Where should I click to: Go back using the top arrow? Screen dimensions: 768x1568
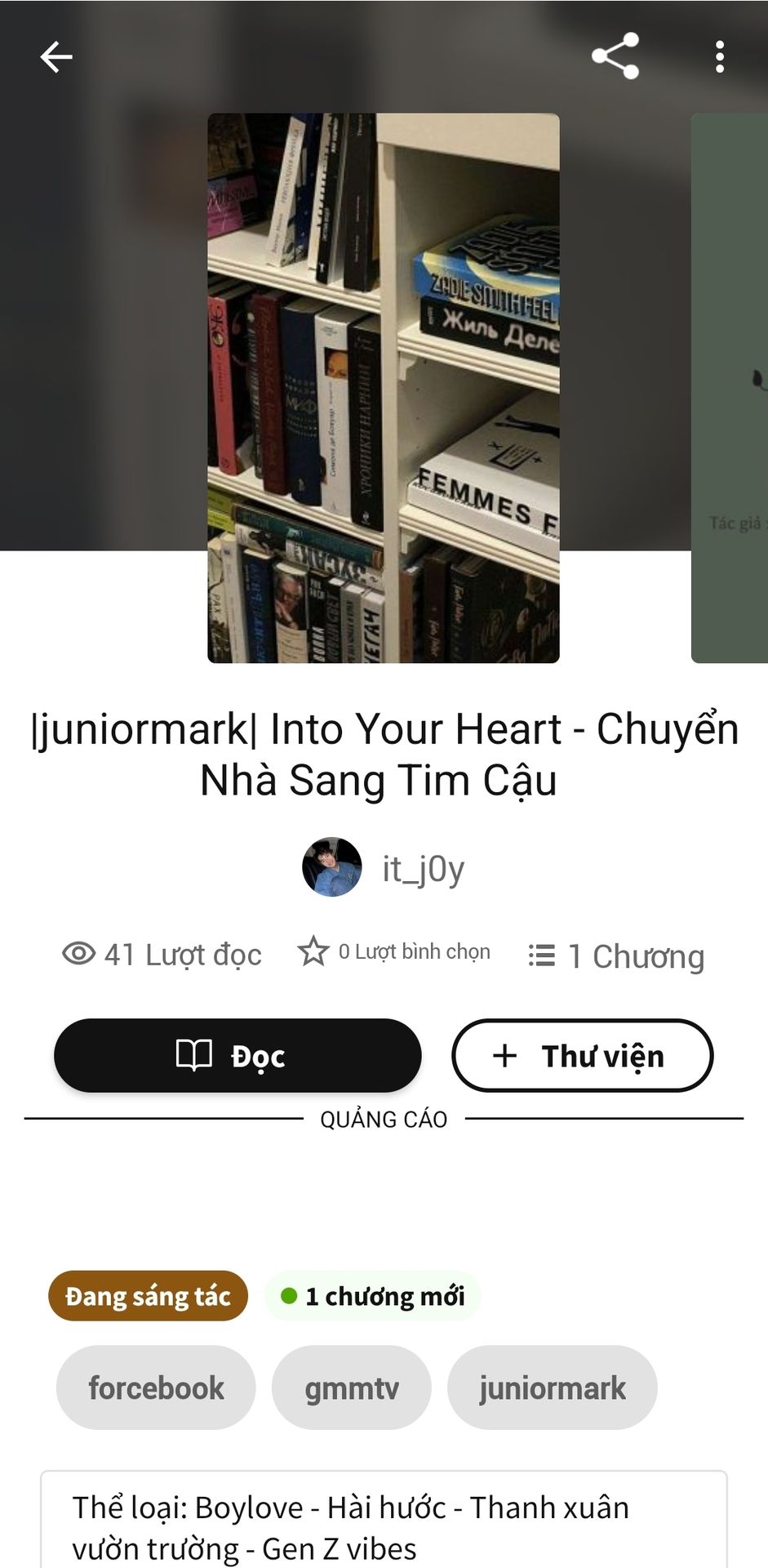[56, 57]
